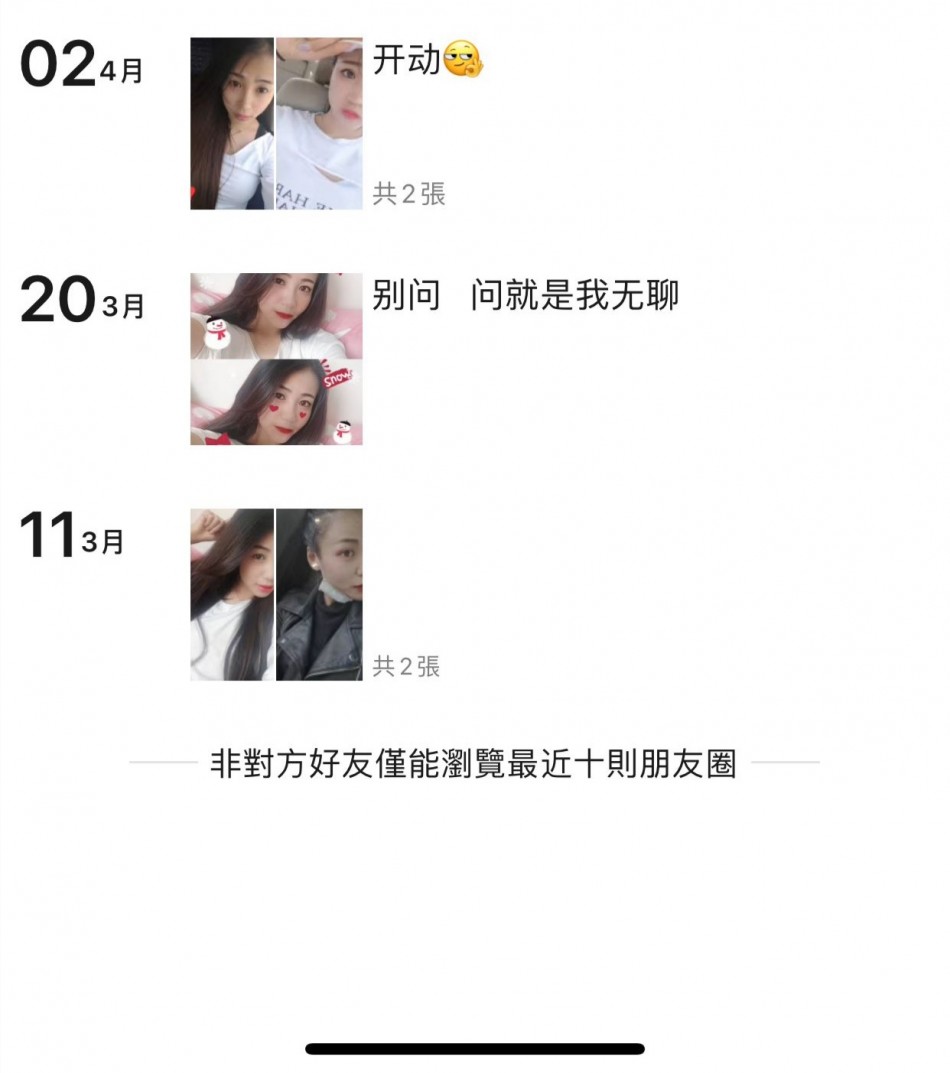Open the 11 March post photos
The height and width of the screenshot is (1073, 950).
[x=276, y=595]
